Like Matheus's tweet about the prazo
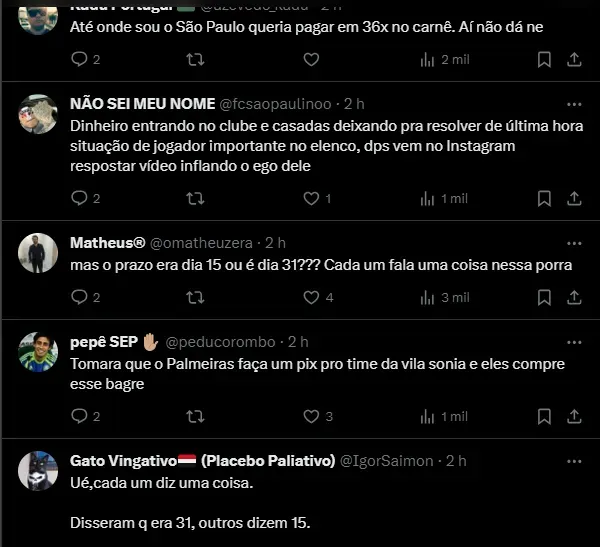The image size is (600, 547). 311,297
